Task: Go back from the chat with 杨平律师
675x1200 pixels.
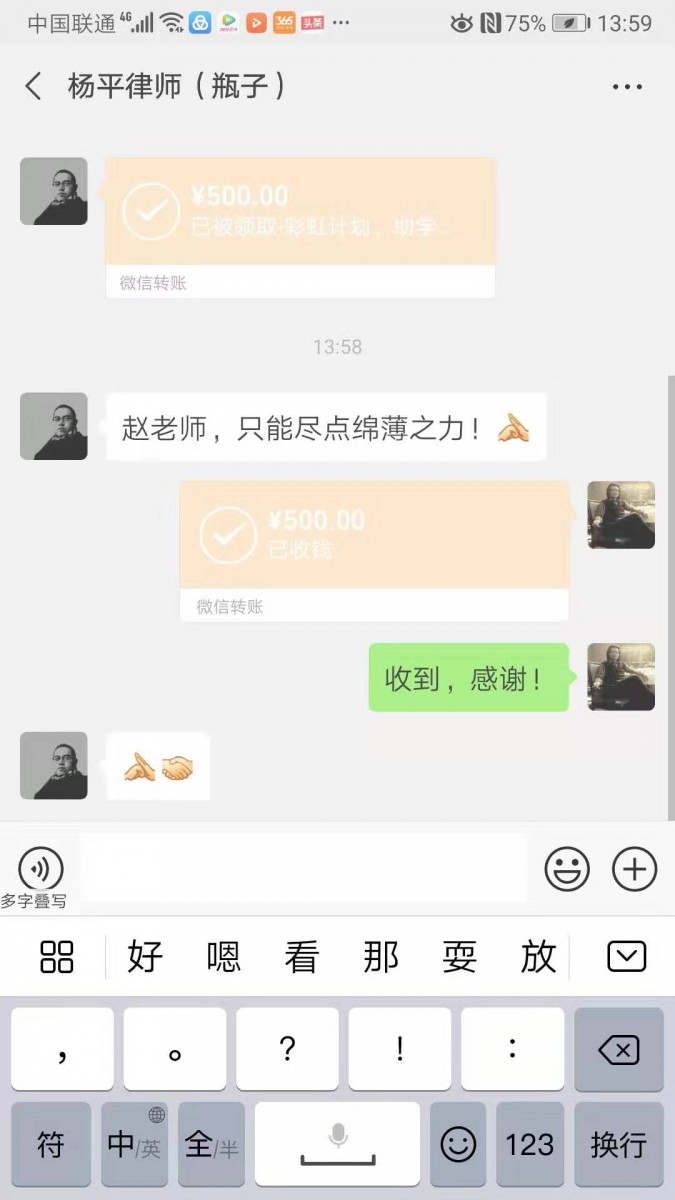Action: coord(33,86)
